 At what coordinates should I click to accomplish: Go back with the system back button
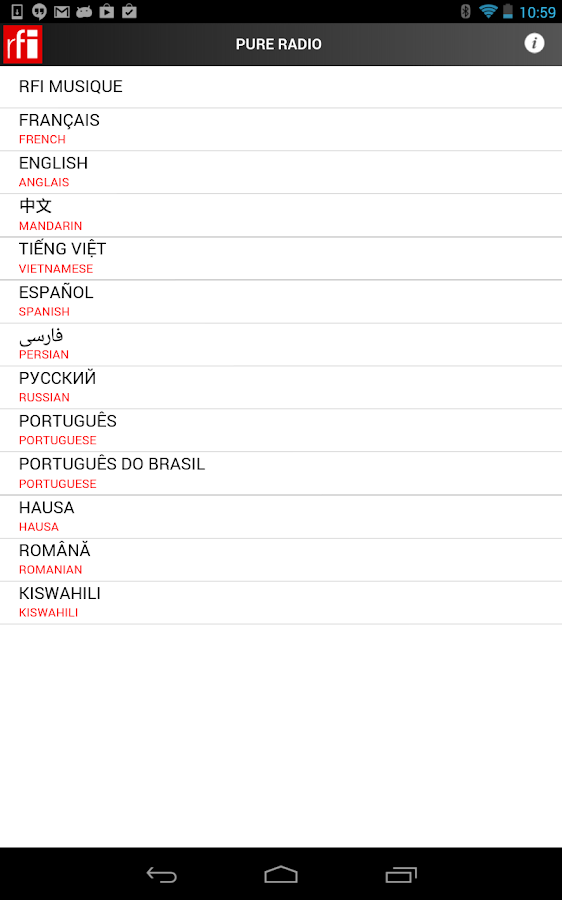[161, 874]
